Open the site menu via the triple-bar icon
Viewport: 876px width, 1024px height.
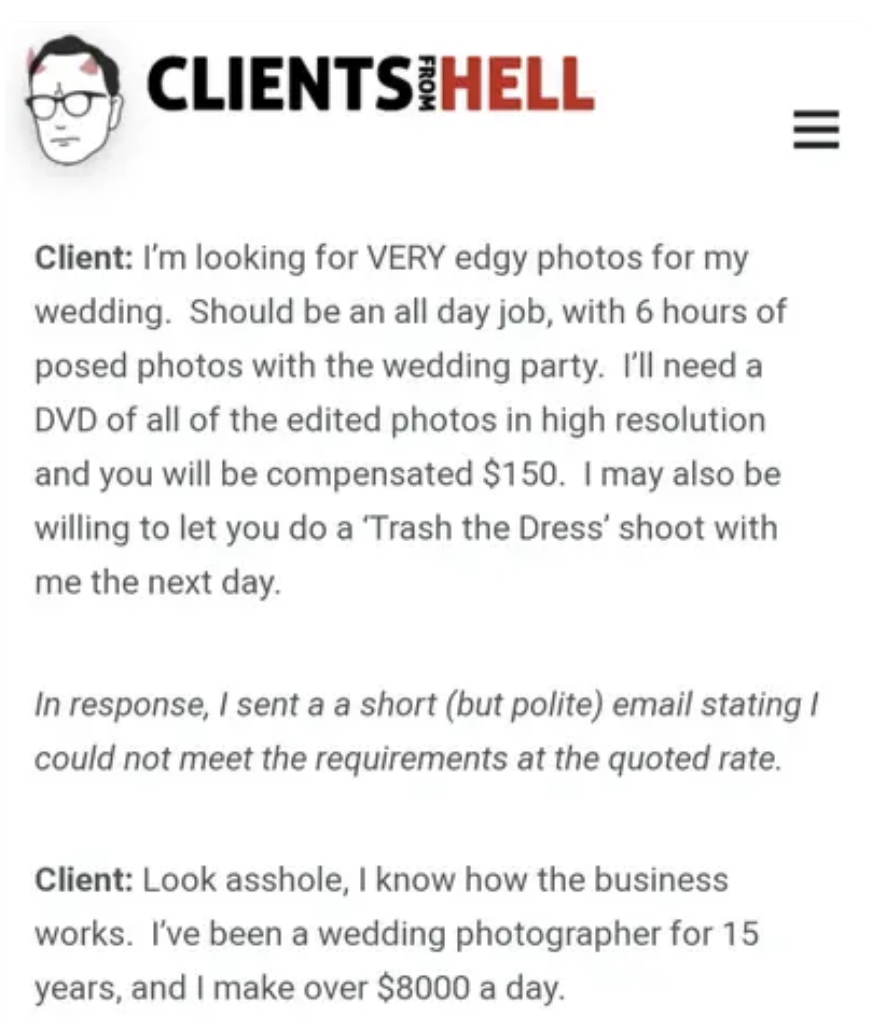pyautogui.click(x=816, y=131)
